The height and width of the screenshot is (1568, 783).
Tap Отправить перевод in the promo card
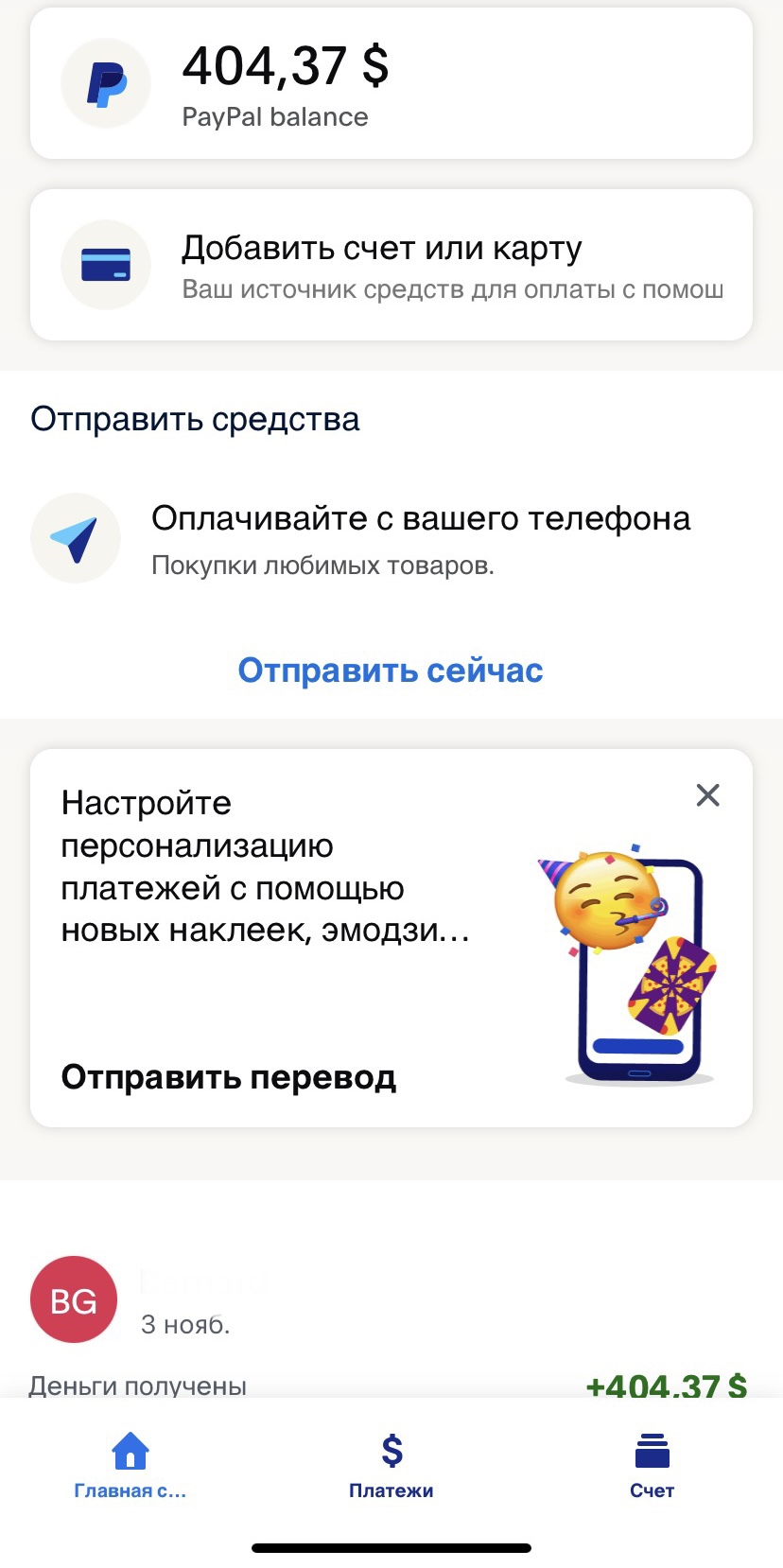pyautogui.click(x=229, y=1077)
